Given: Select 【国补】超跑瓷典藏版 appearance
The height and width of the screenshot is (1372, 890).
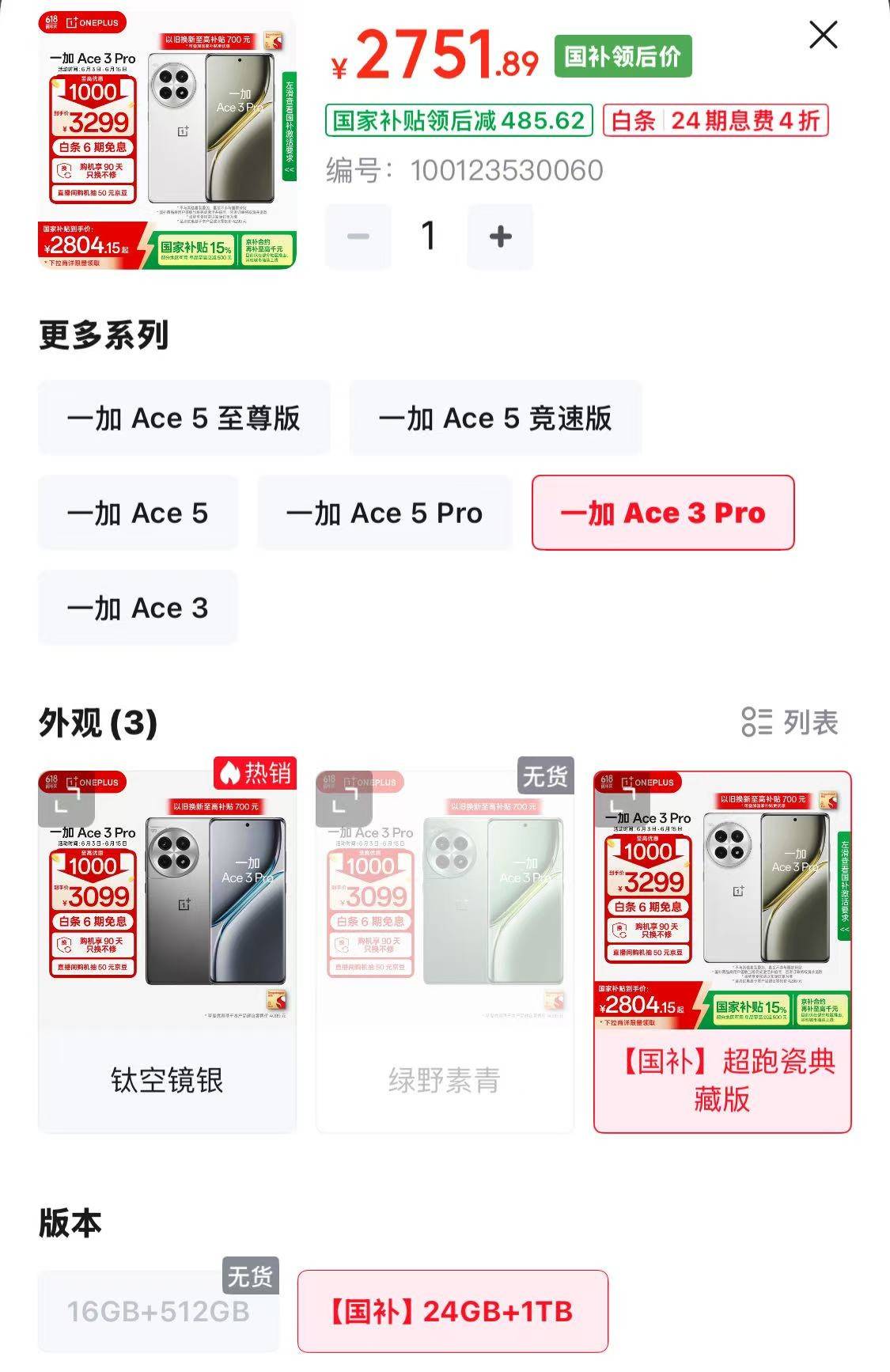Looking at the screenshot, I should 722,1079.
